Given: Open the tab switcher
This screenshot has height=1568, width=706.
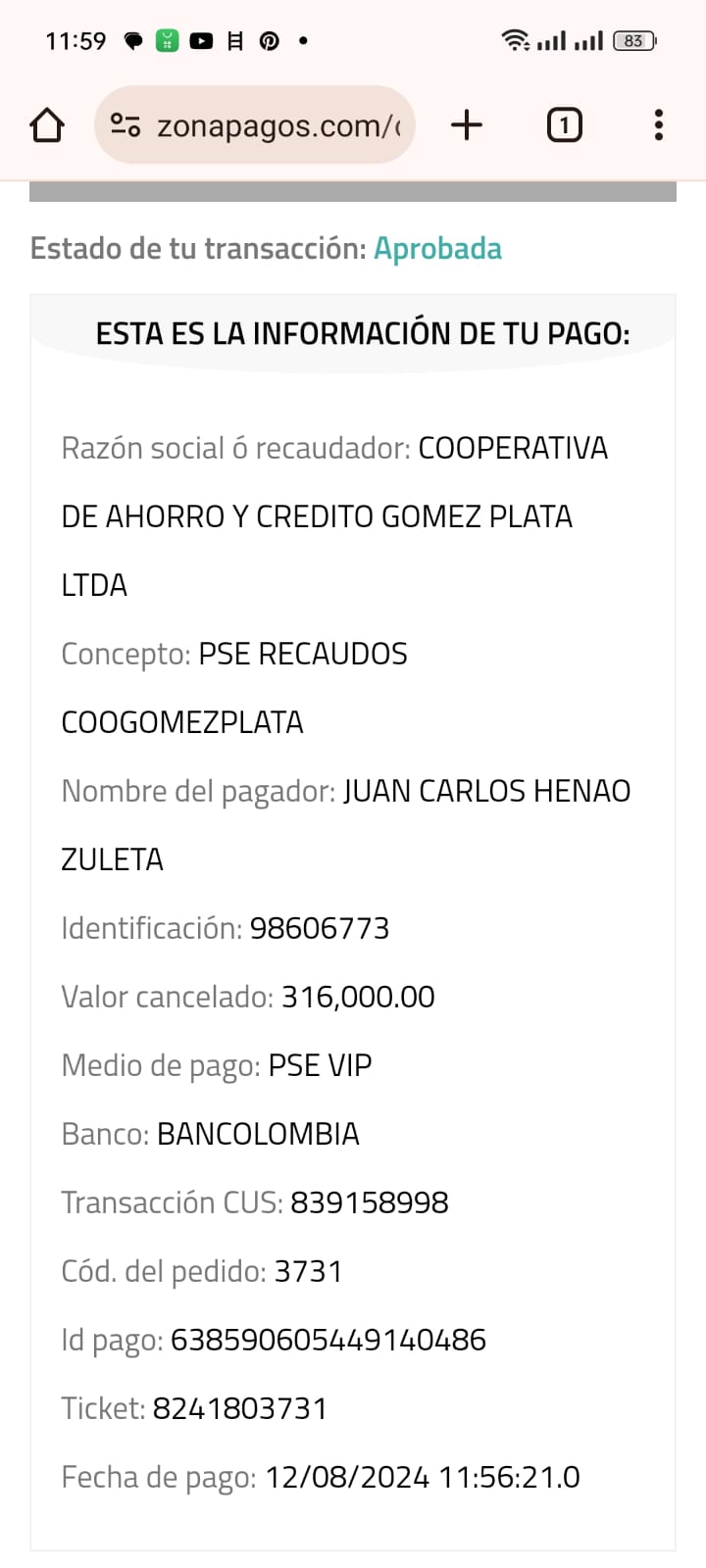Looking at the screenshot, I should coord(564,125).
